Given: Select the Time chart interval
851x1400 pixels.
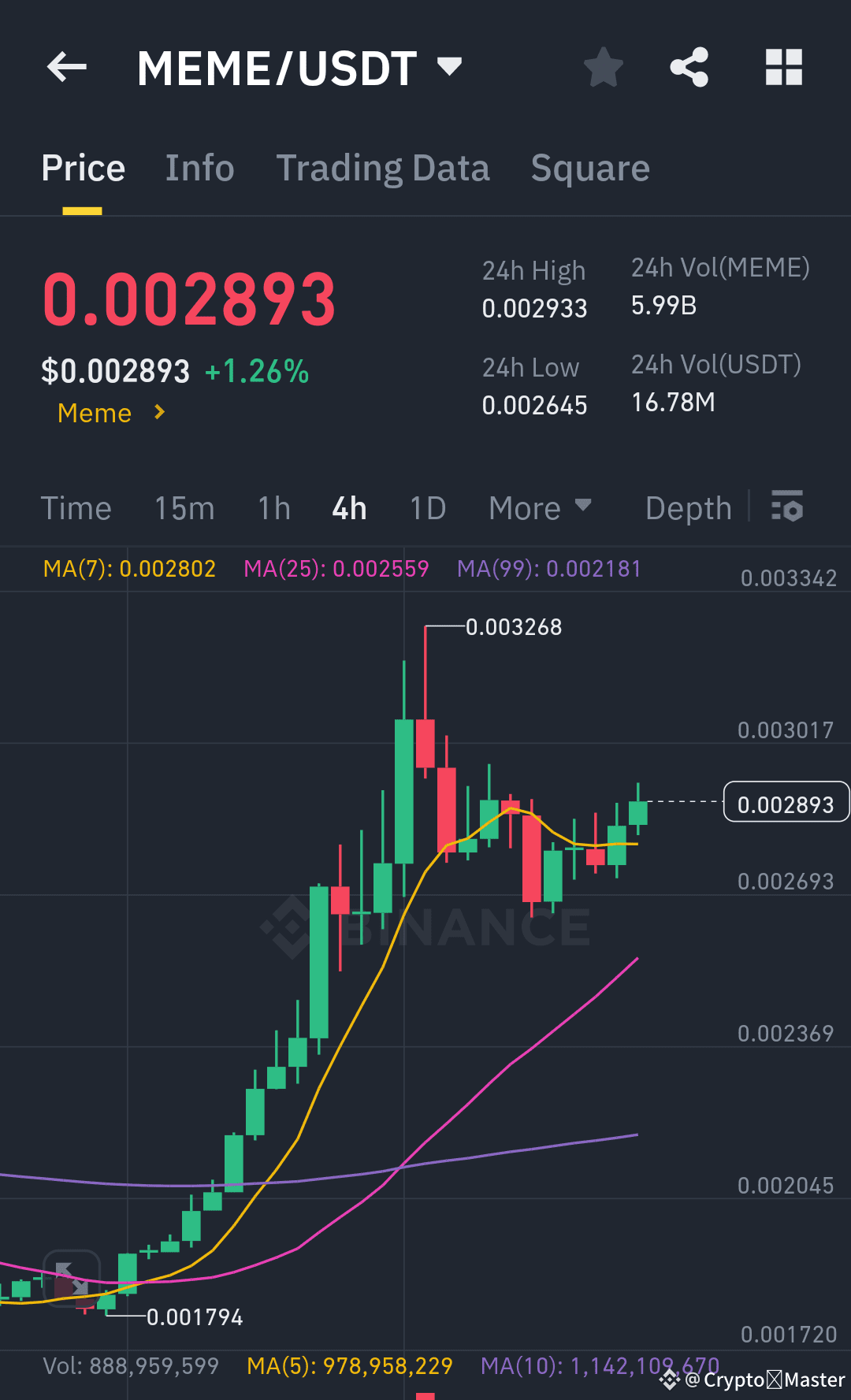Looking at the screenshot, I should [x=76, y=508].
